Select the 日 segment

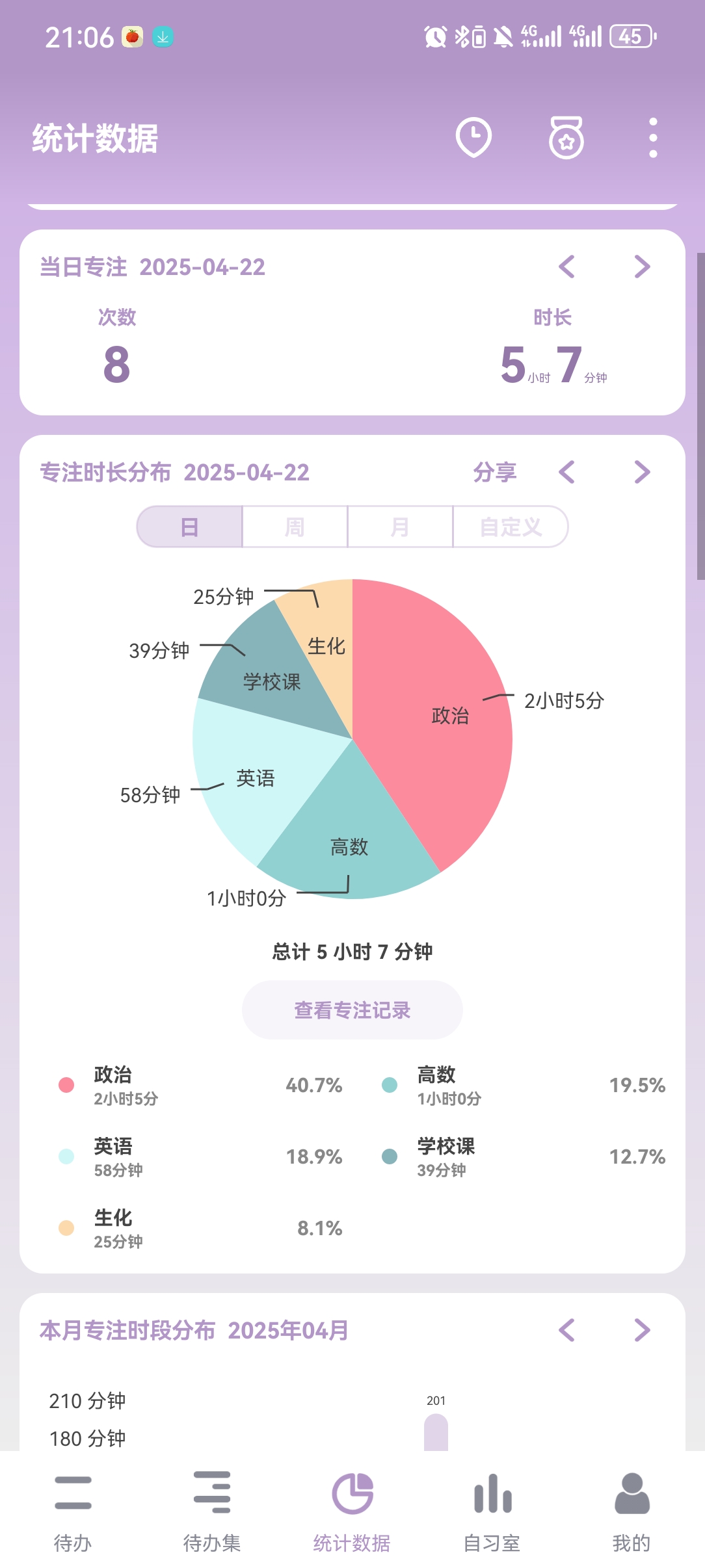pos(190,527)
